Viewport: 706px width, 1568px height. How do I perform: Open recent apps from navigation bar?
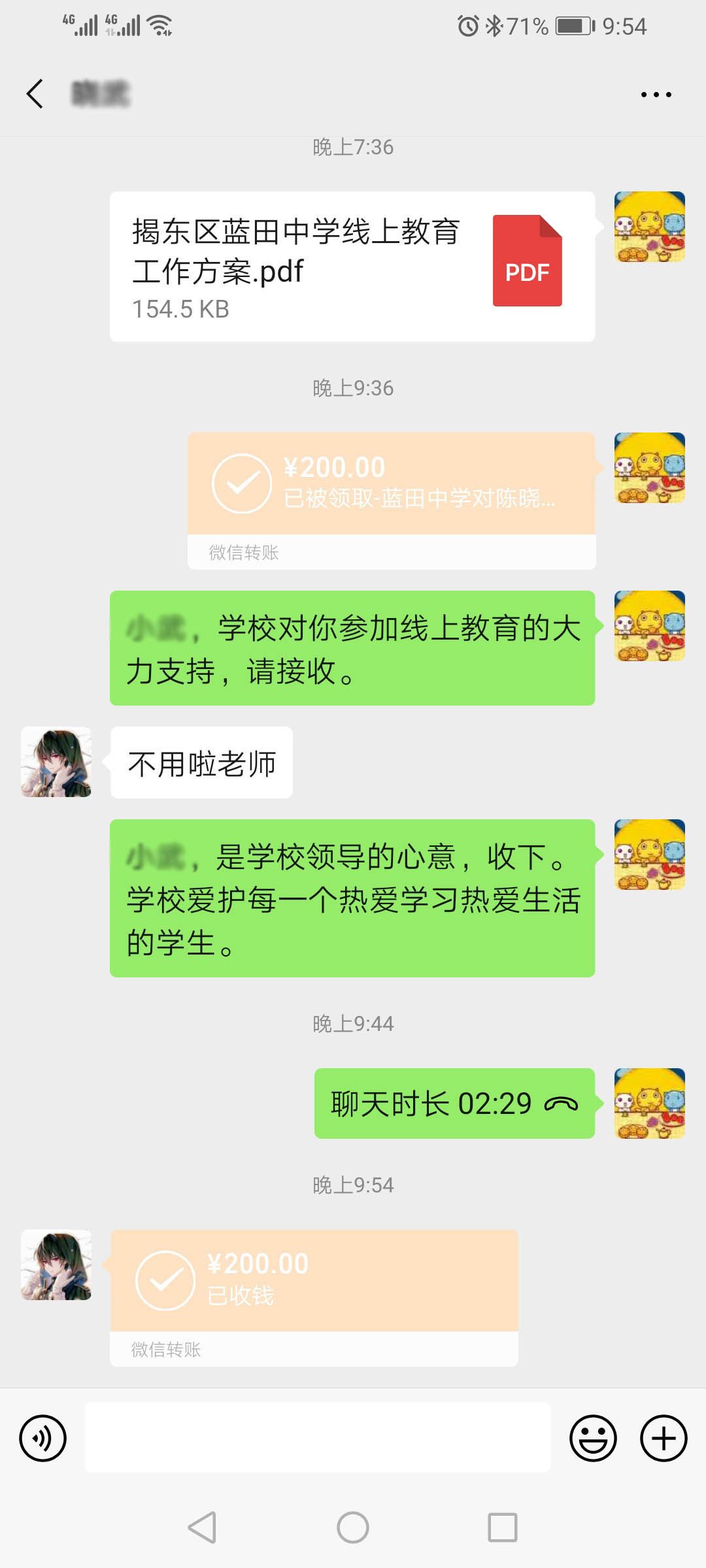tap(502, 1527)
